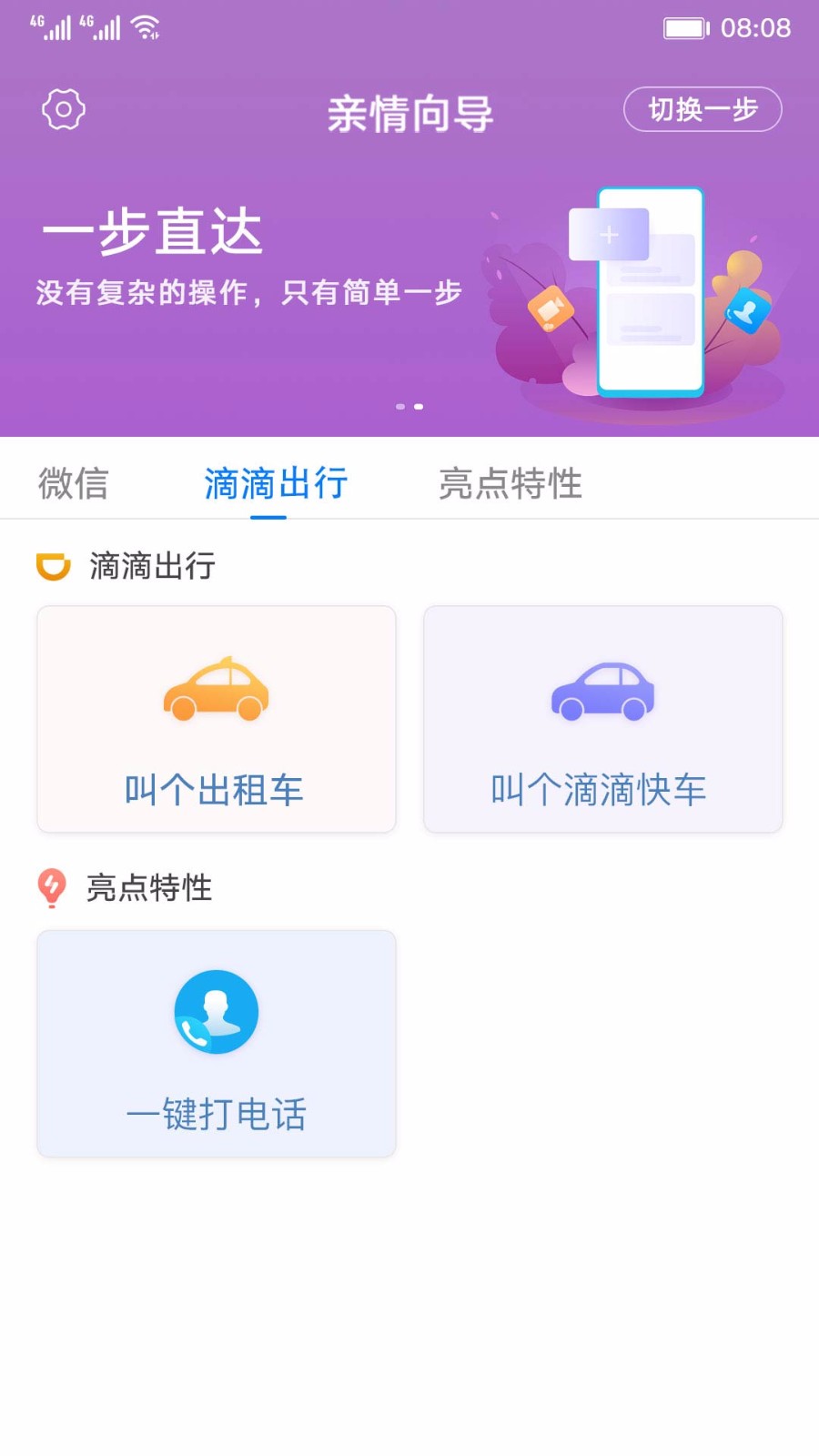The image size is (819, 1456).
Task: Select the second carousel page indicator dot
Action: (419, 407)
